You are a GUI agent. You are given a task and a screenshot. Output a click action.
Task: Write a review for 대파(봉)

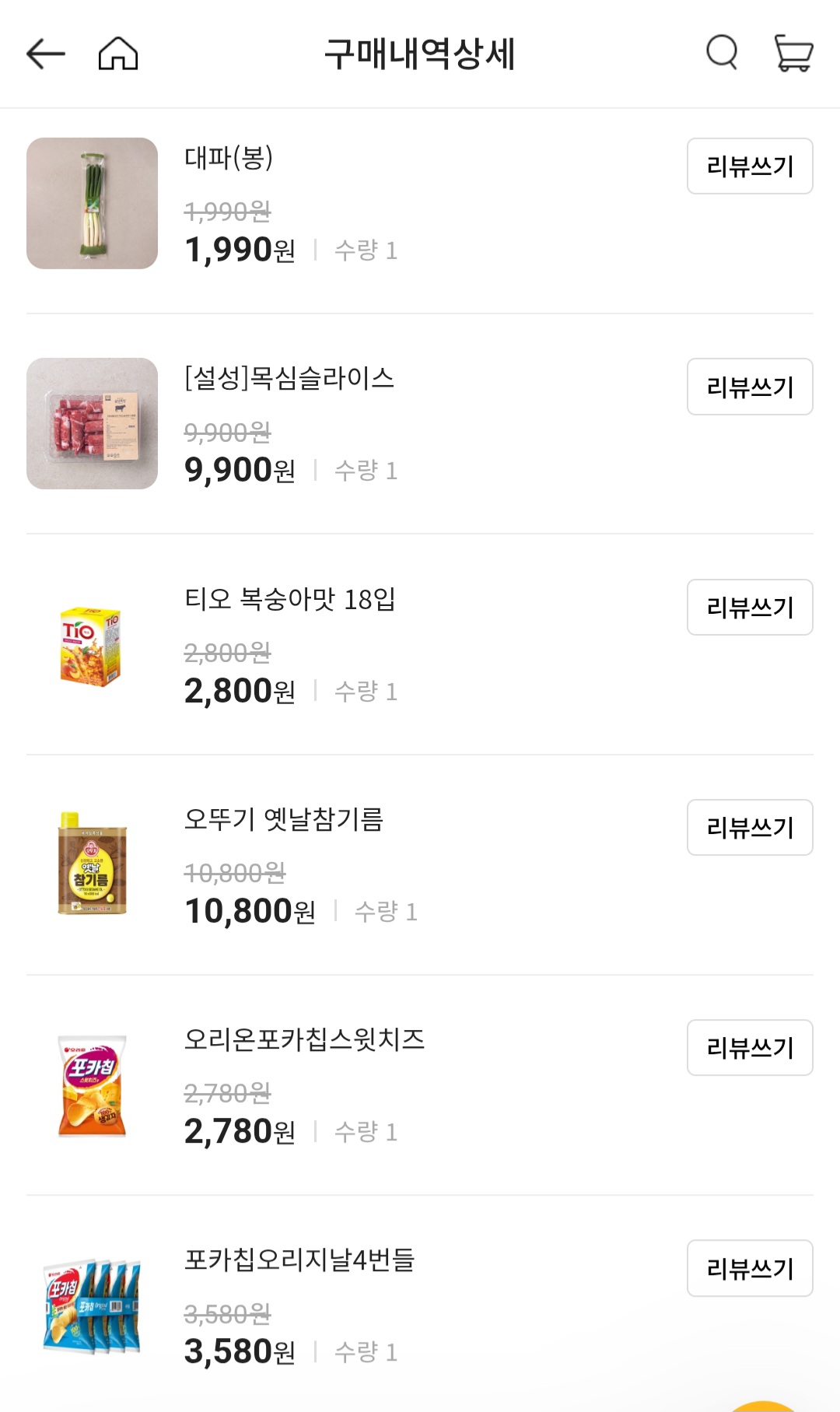(749, 166)
